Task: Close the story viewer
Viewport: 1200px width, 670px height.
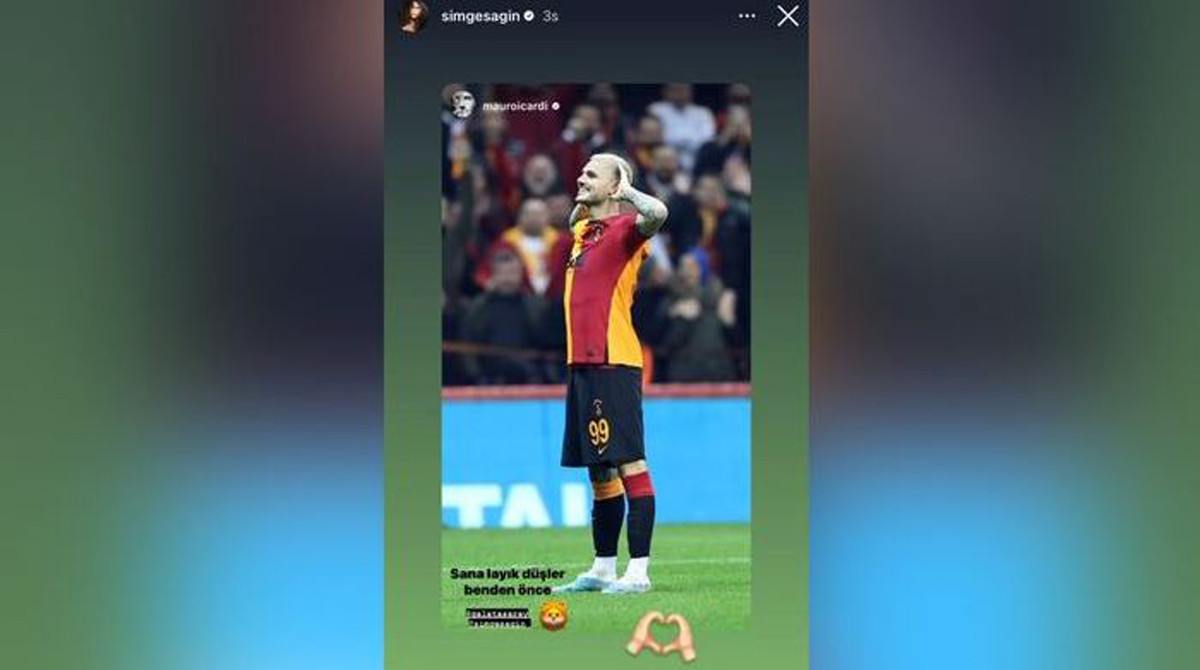Action: 788,16
